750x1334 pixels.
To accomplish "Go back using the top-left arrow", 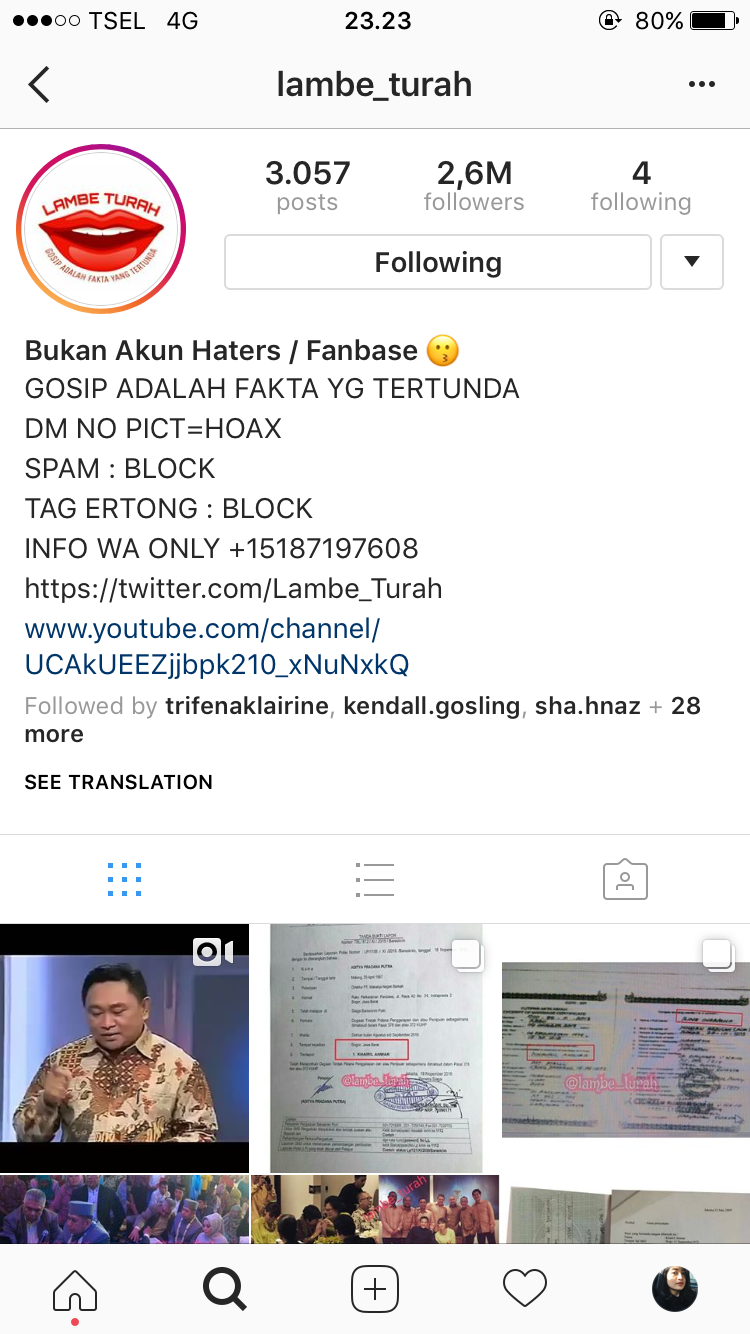I will (39, 85).
